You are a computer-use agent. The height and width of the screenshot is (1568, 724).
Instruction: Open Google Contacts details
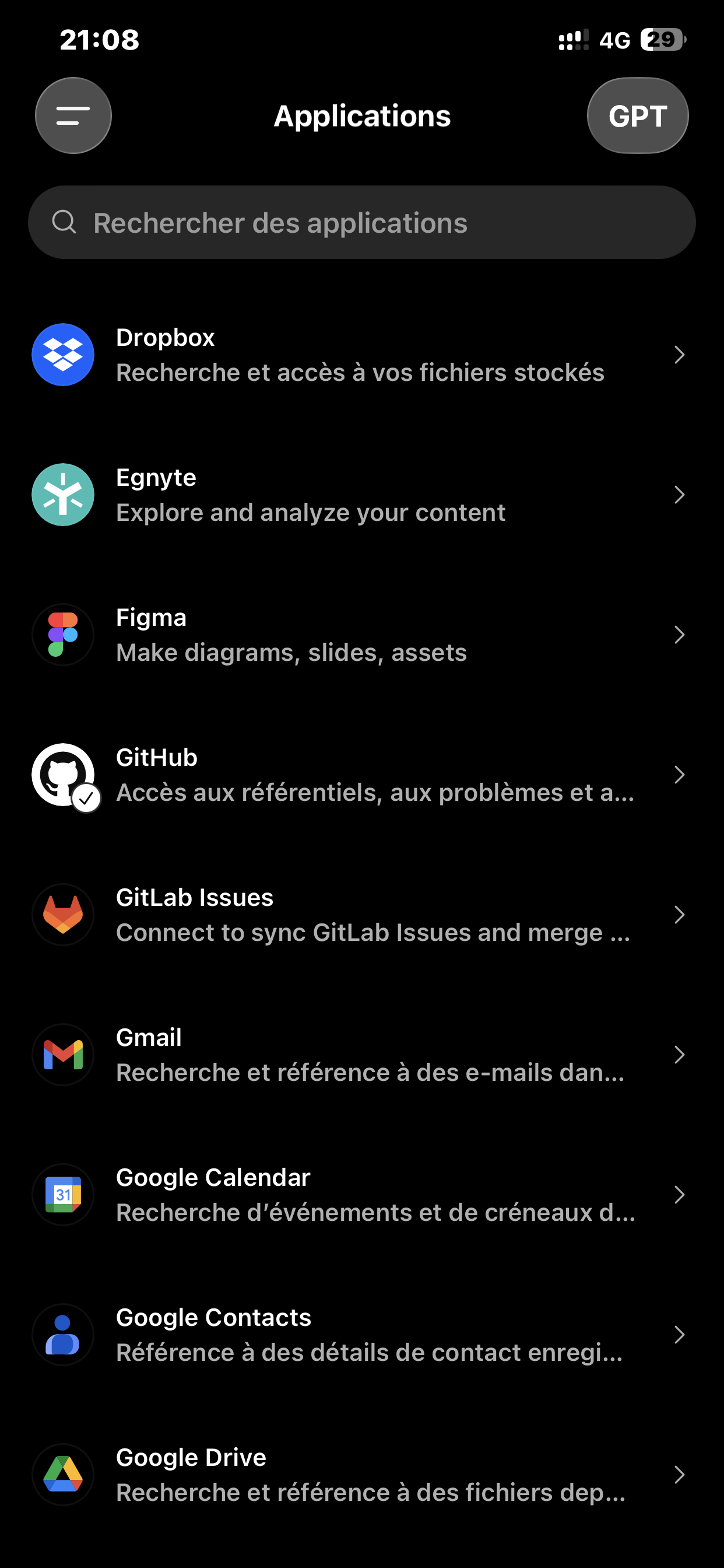tap(361, 1335)
